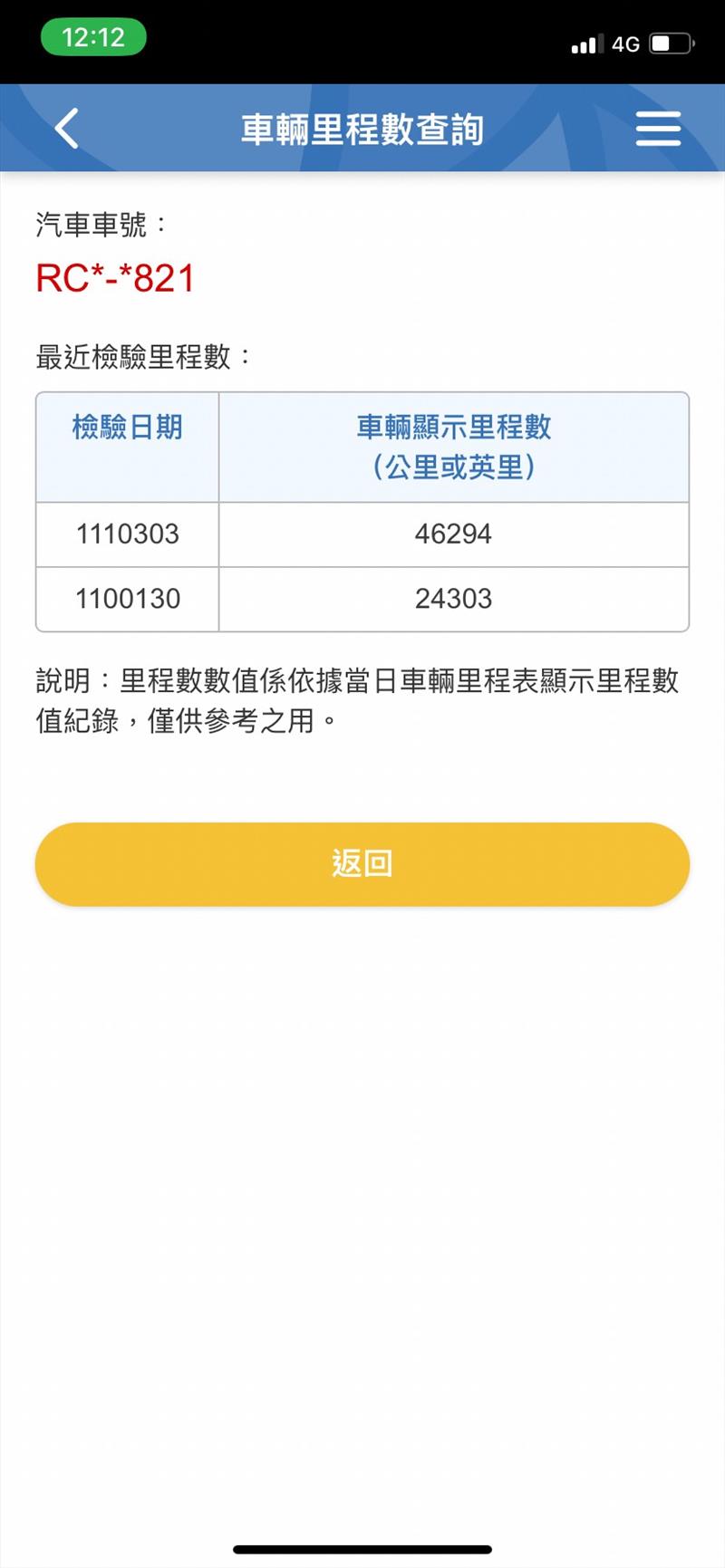Open the hamburger menu
Viewport: 725px width, 1568px height.
(x=658, y=129)
